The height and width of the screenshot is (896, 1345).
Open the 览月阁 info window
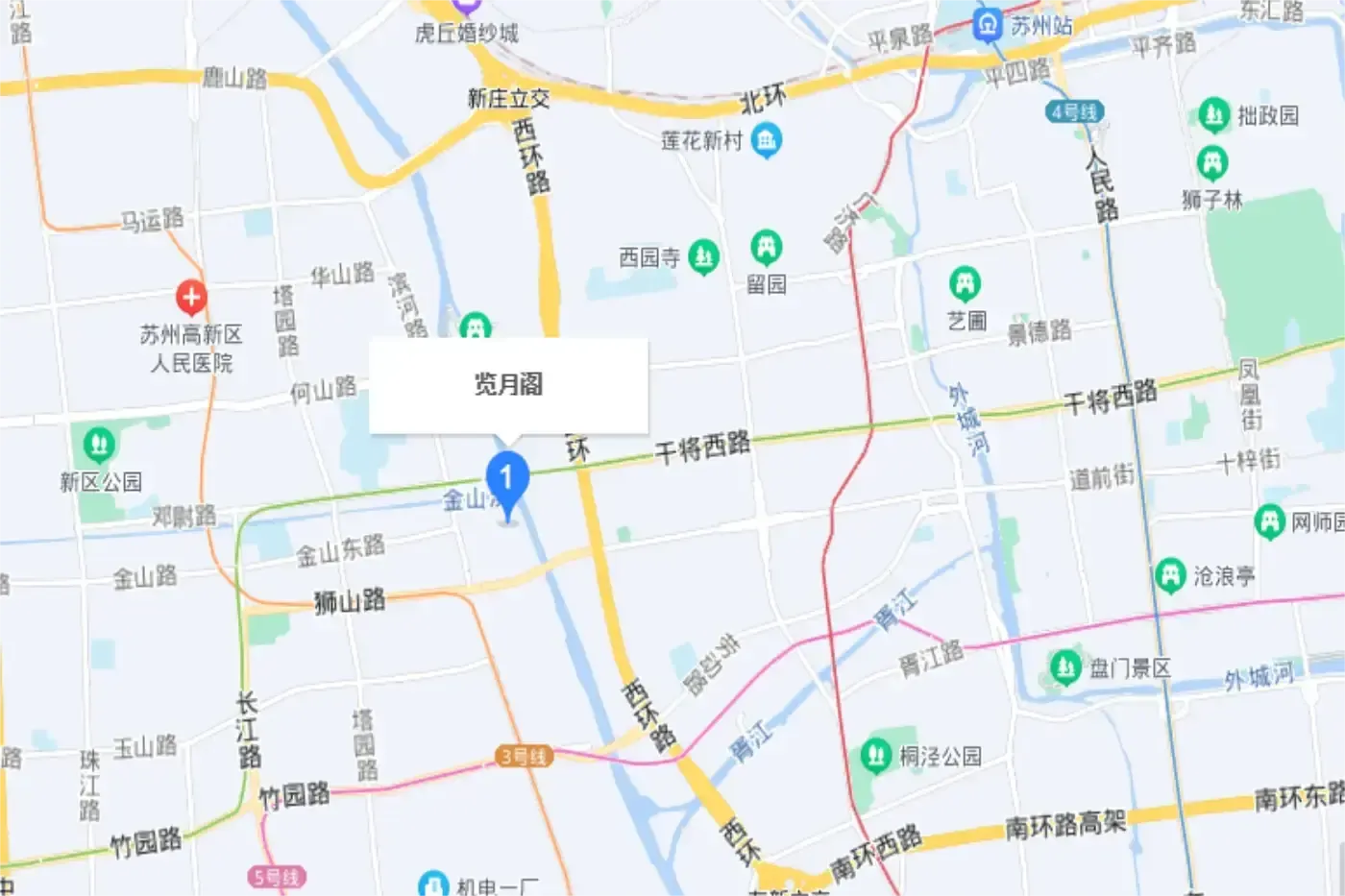508,385
